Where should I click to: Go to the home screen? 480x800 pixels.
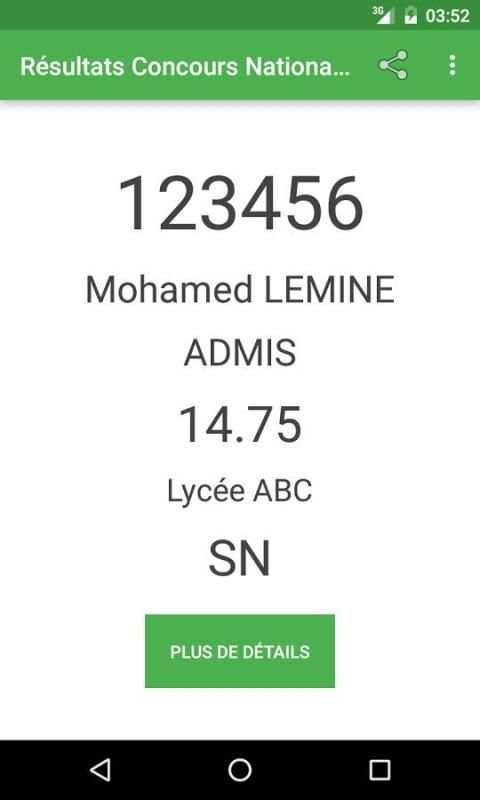point(240,770)
